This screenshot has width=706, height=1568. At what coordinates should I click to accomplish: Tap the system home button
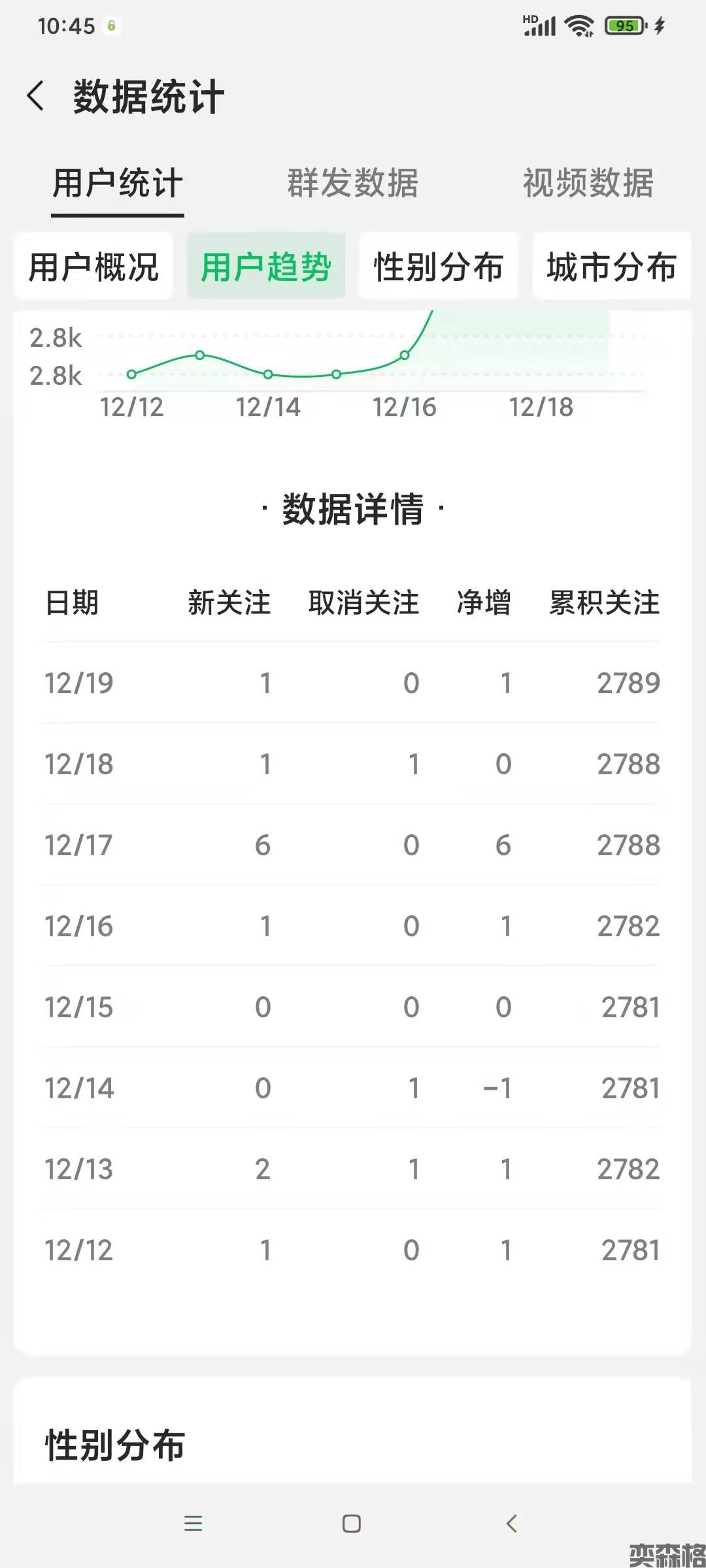click(352, 1524)
